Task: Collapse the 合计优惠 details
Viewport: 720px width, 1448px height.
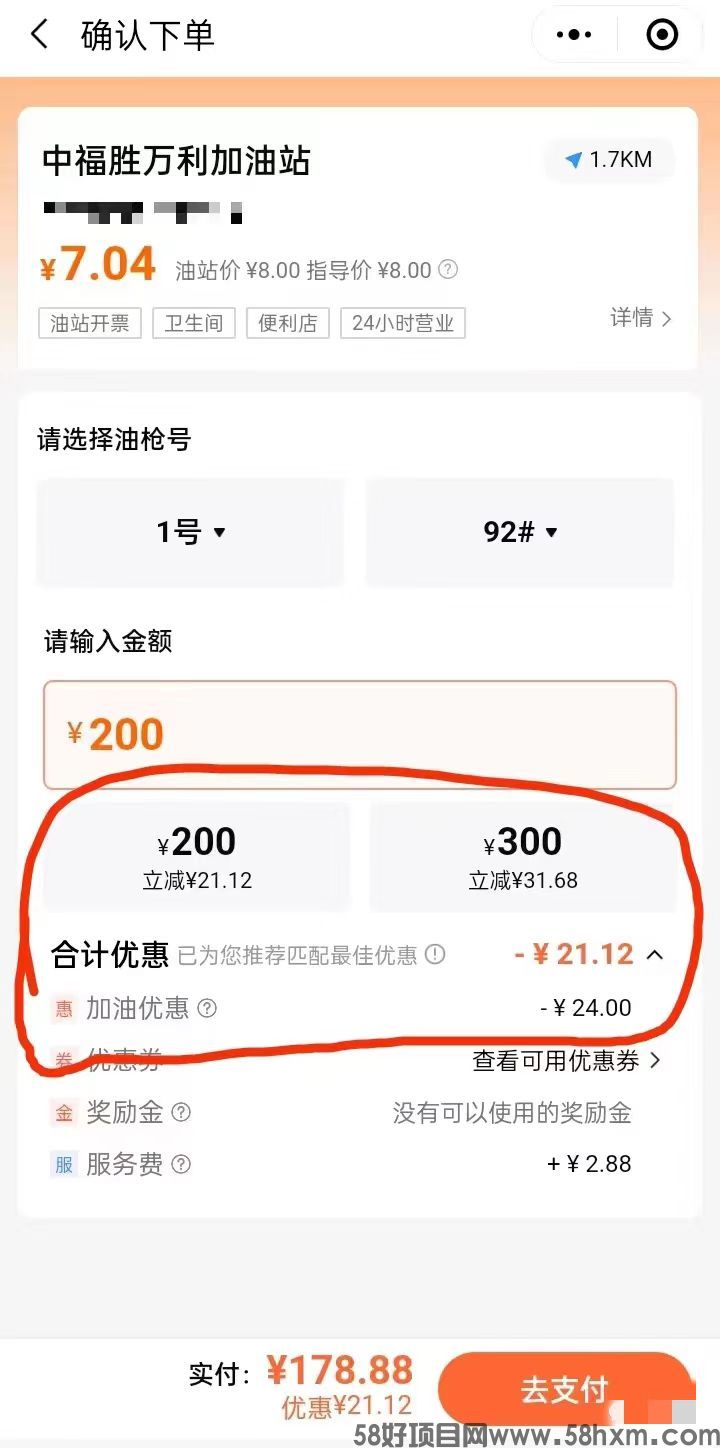Action: pyautogui.click(x=655, y=955)
